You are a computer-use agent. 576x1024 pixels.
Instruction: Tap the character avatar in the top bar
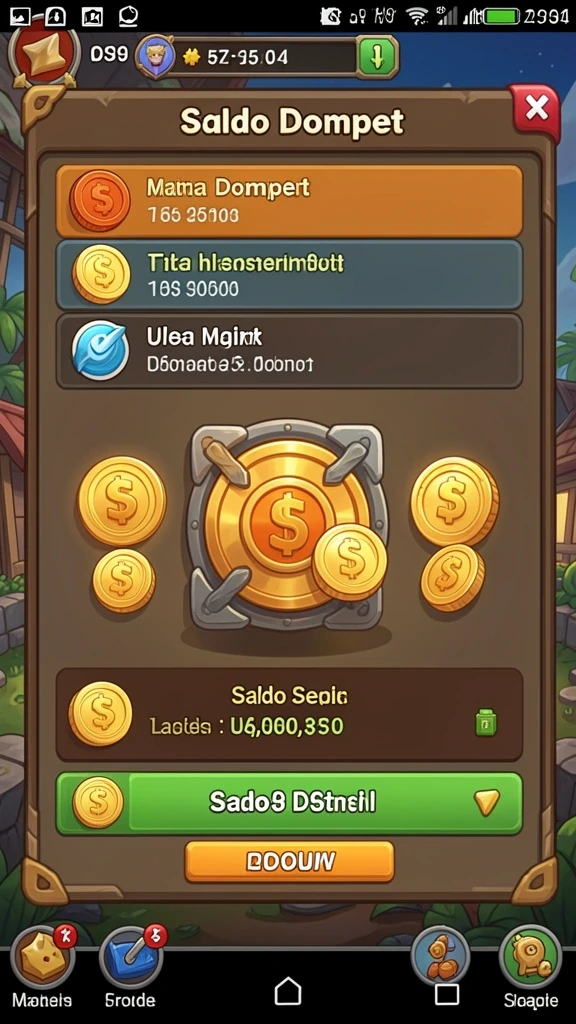155,57
